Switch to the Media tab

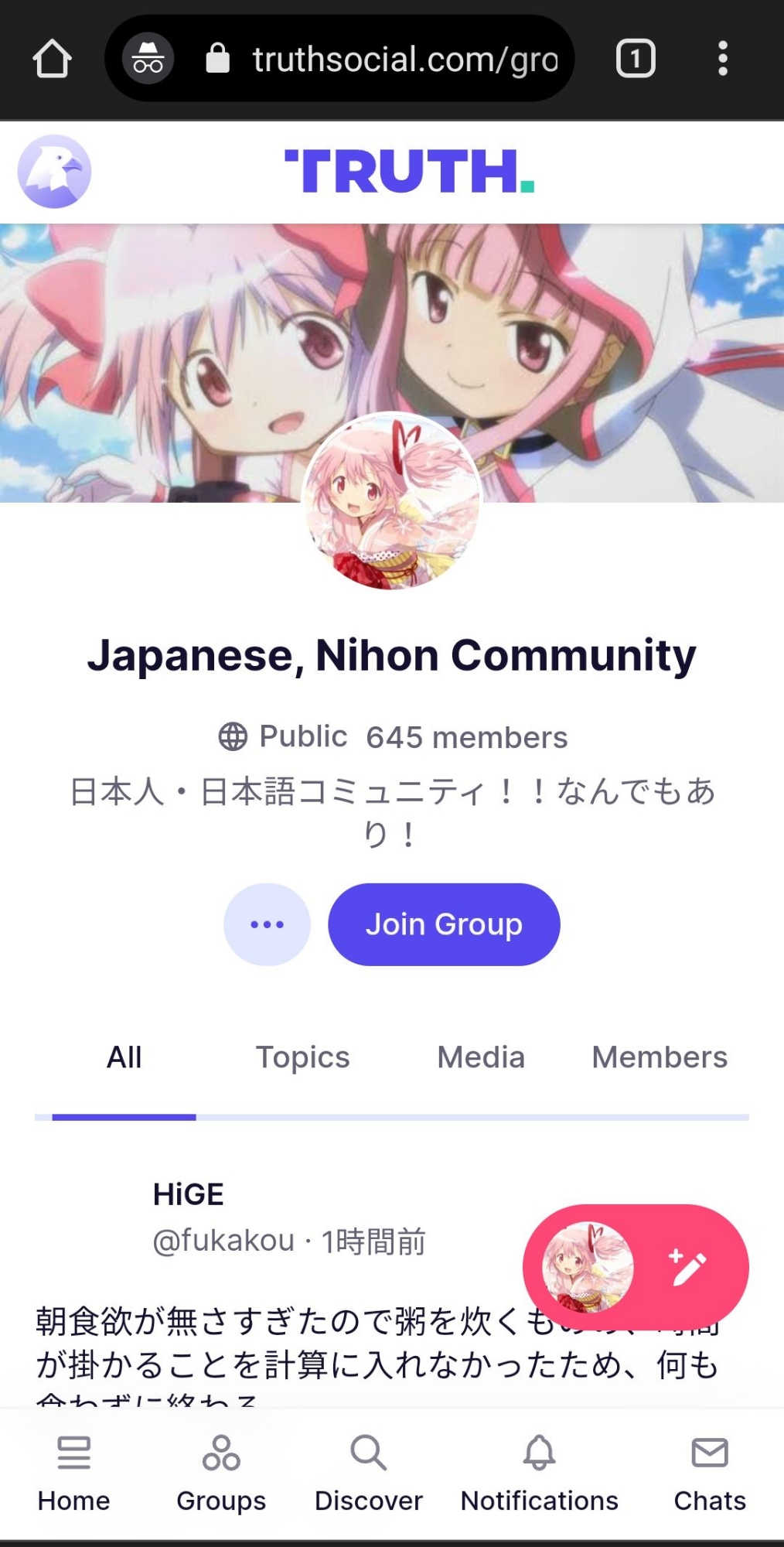pyautogui.click(x=481, y=1057)
